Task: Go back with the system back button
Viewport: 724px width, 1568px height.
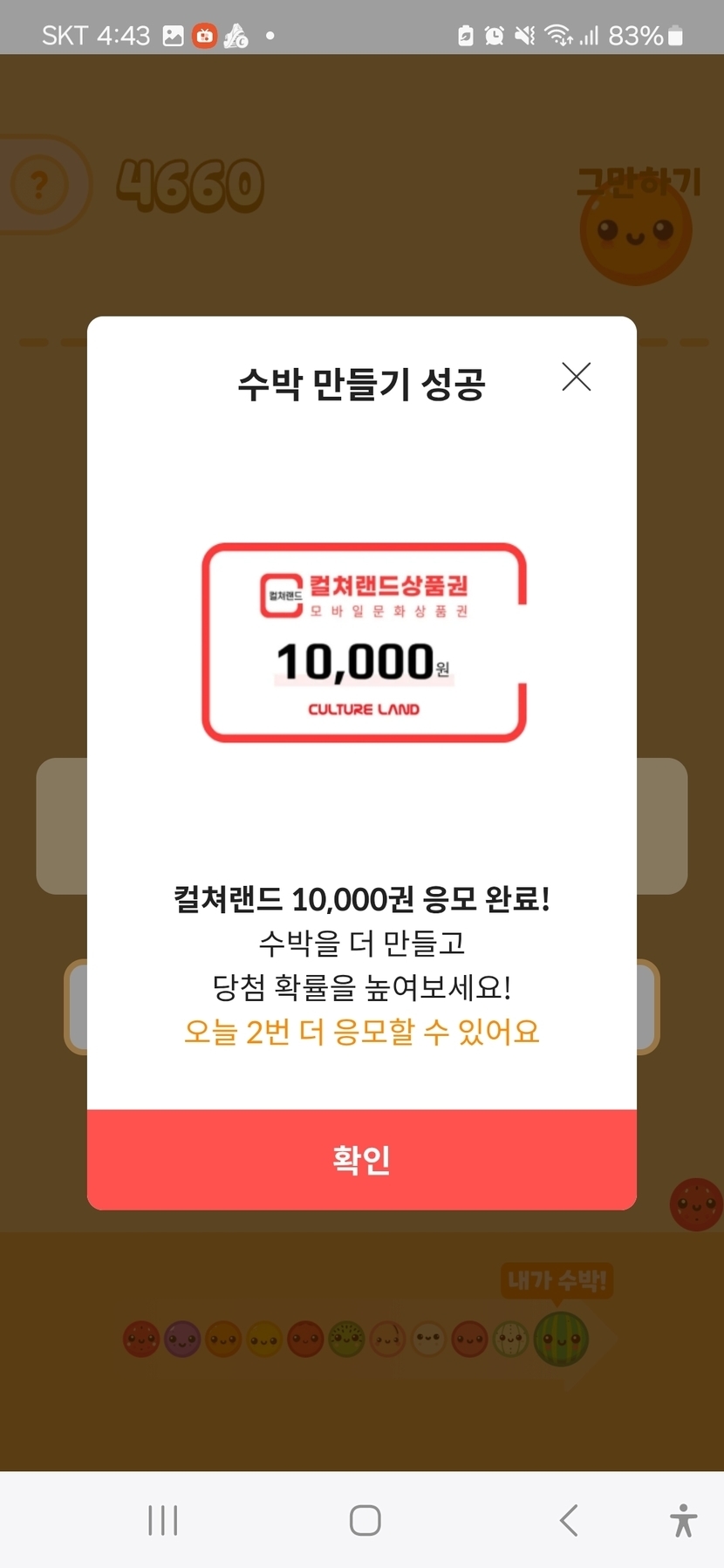Action: 569,1520
